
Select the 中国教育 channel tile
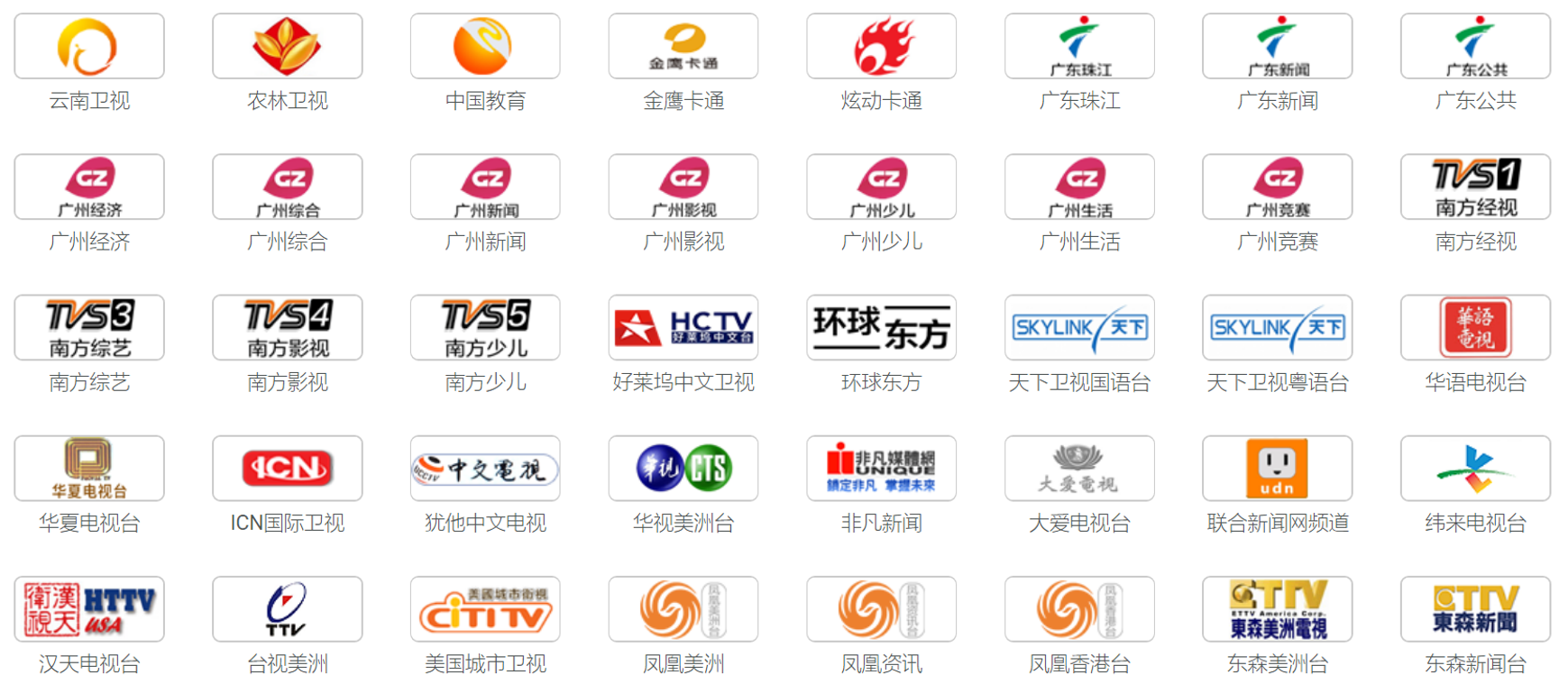[x=485, y=47]
